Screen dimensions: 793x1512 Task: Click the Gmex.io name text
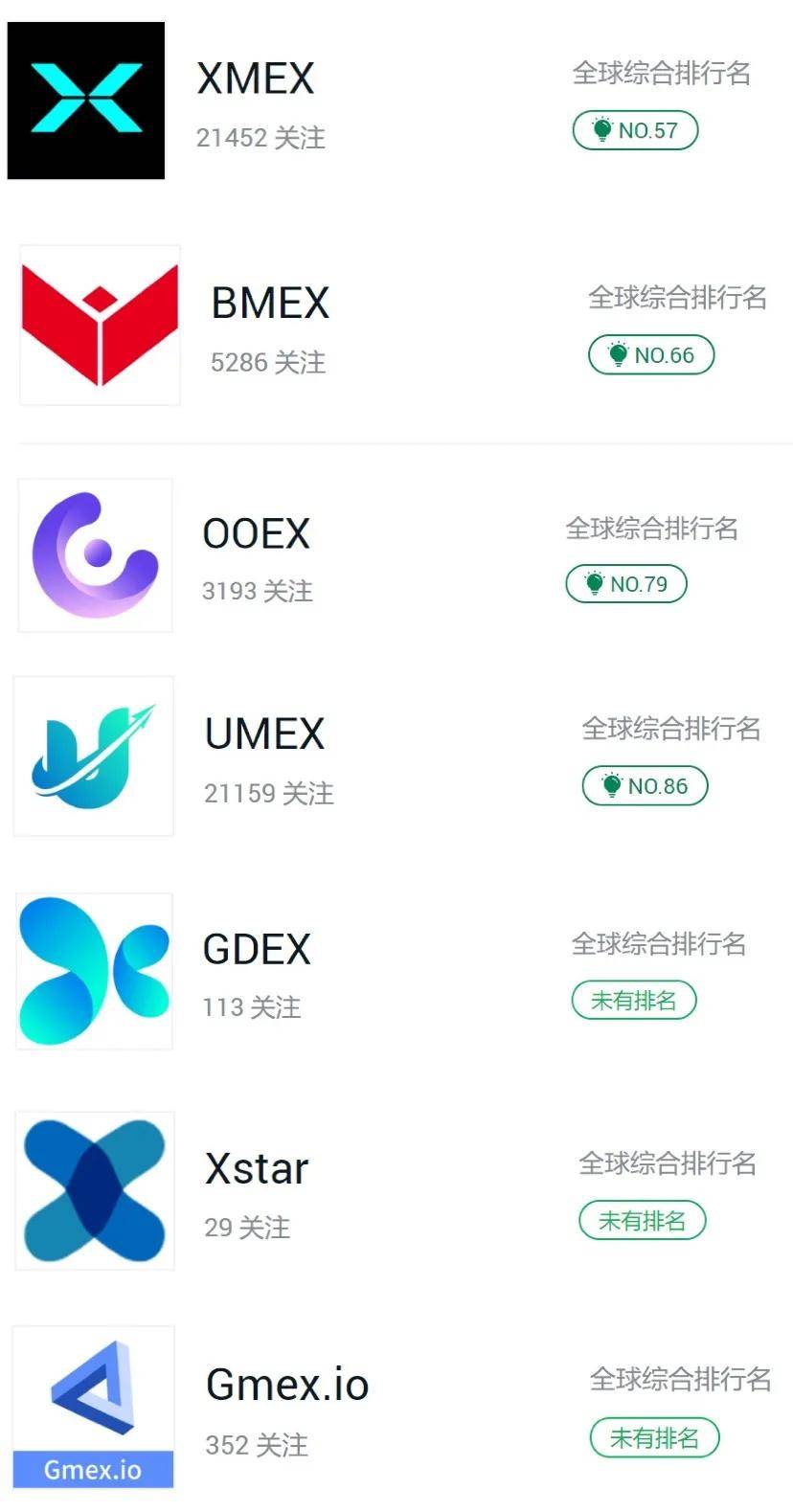286,1383
